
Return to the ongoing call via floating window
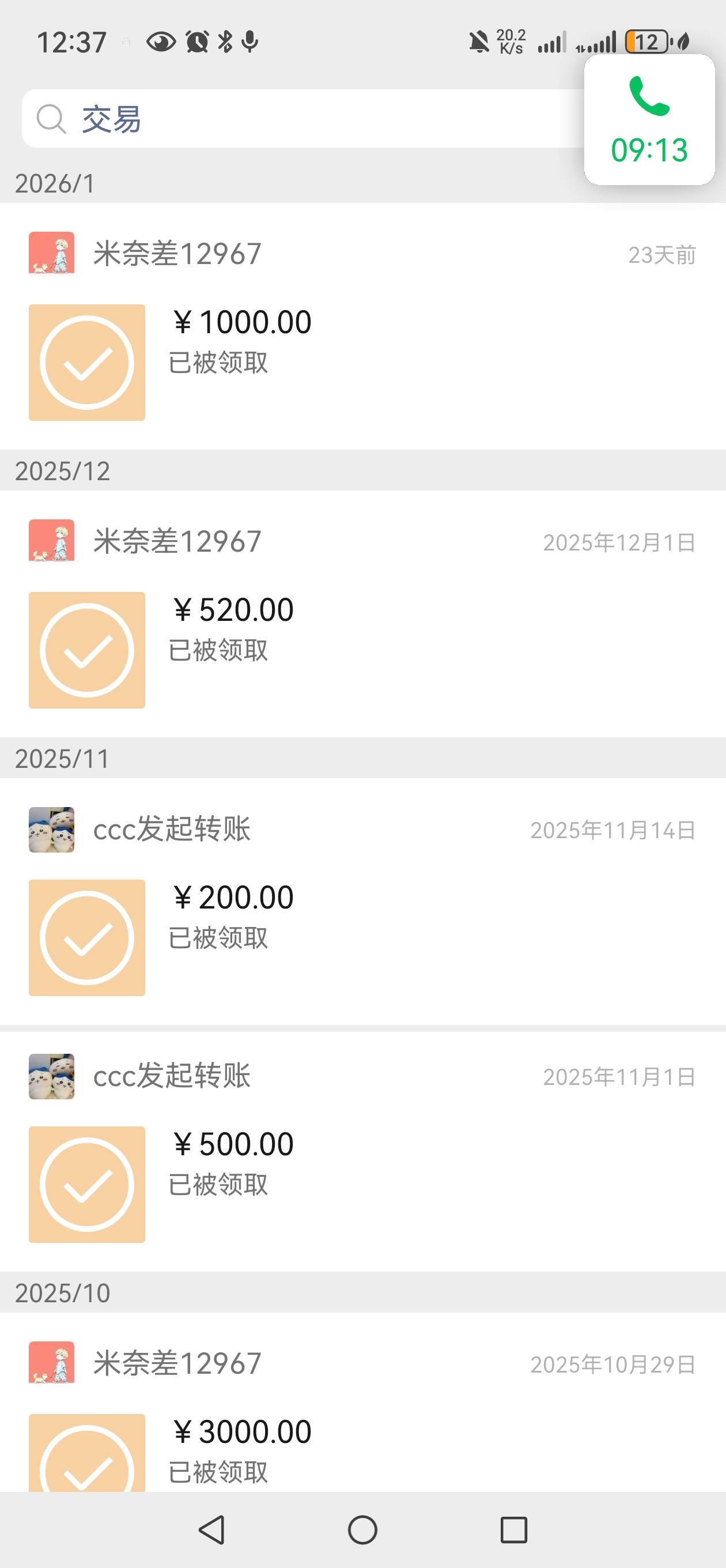pyautogui.click(x=649, y=120)
